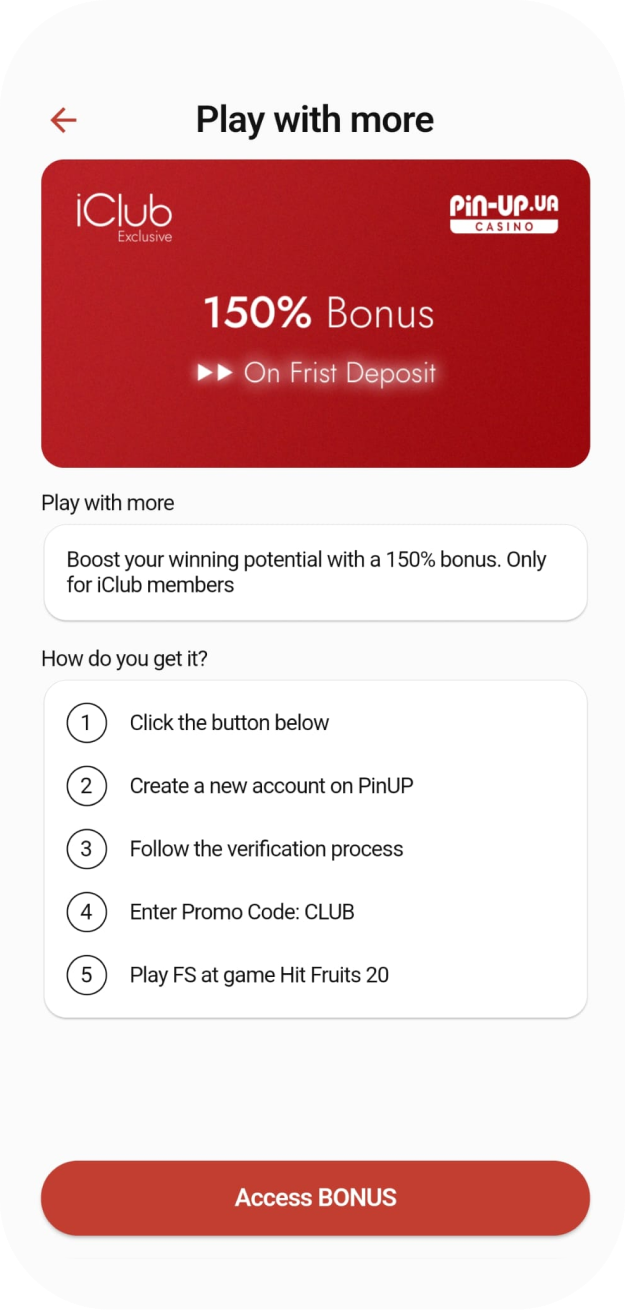Tap the Access BONUS button

coord(315,1197)
